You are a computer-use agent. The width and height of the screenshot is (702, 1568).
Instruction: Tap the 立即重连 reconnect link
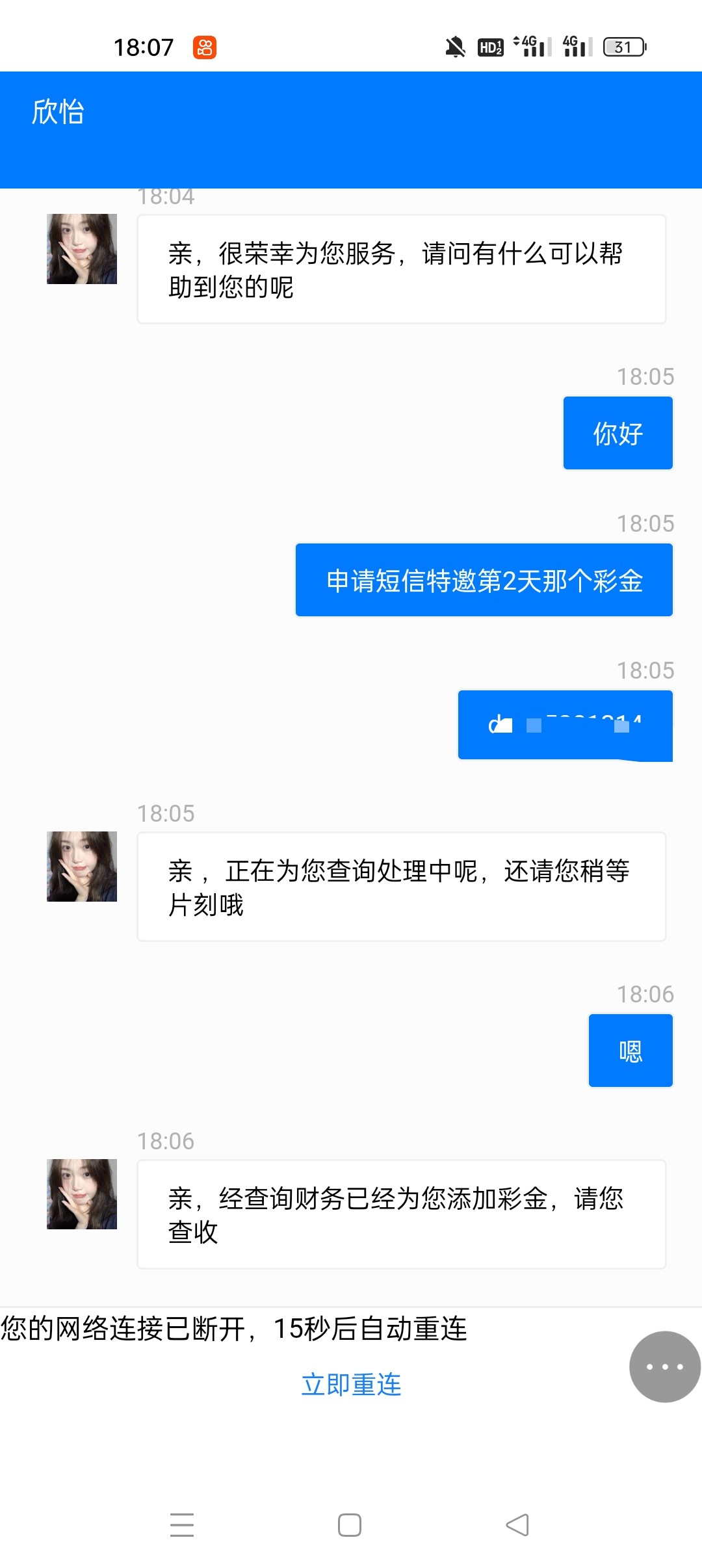click(x=351, y=1384)
